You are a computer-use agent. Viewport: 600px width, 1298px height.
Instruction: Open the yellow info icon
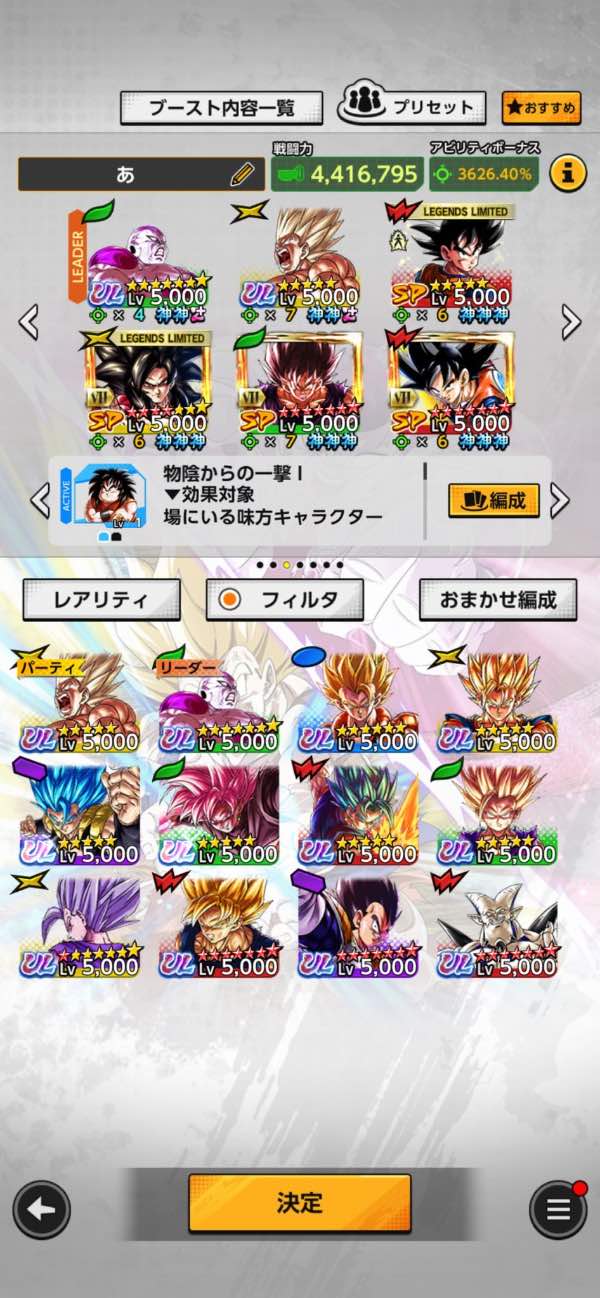coord(567,173)
